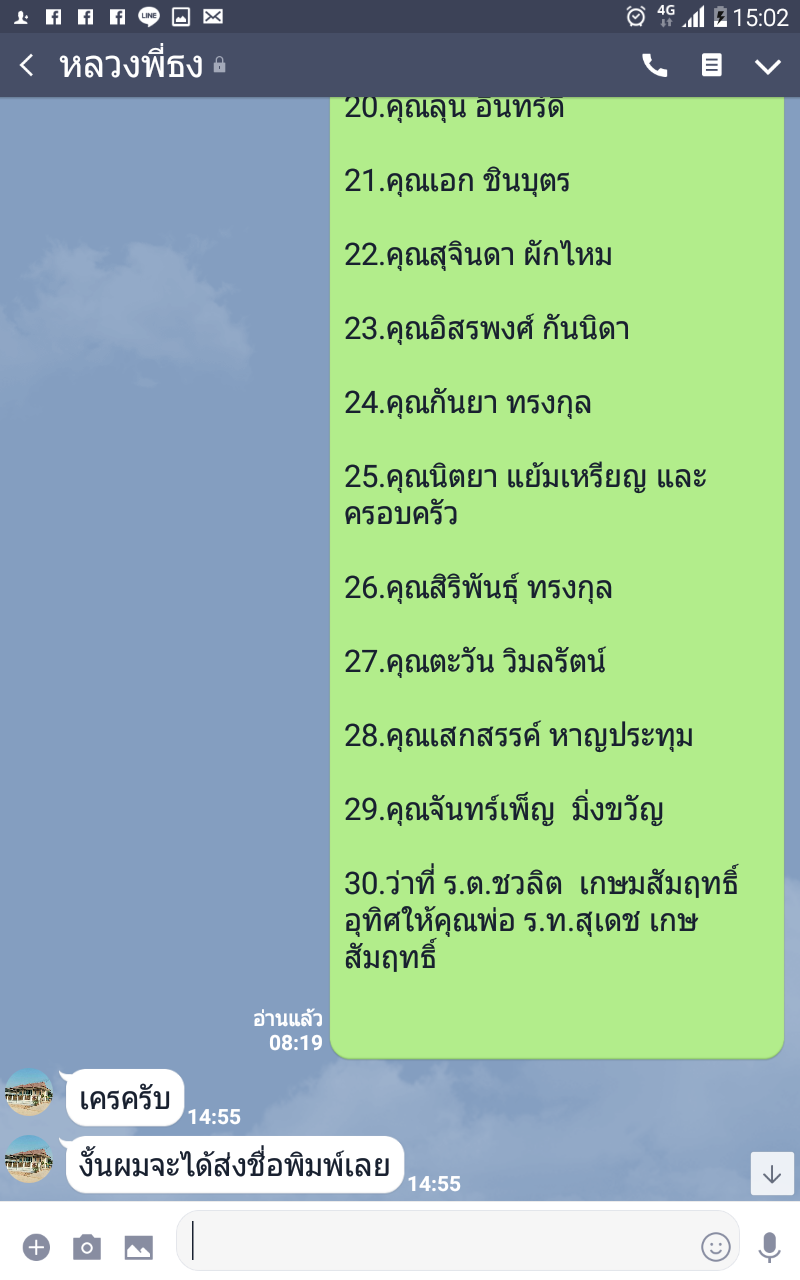
Task: Jump to the latest message
Action: point(772,1173)
